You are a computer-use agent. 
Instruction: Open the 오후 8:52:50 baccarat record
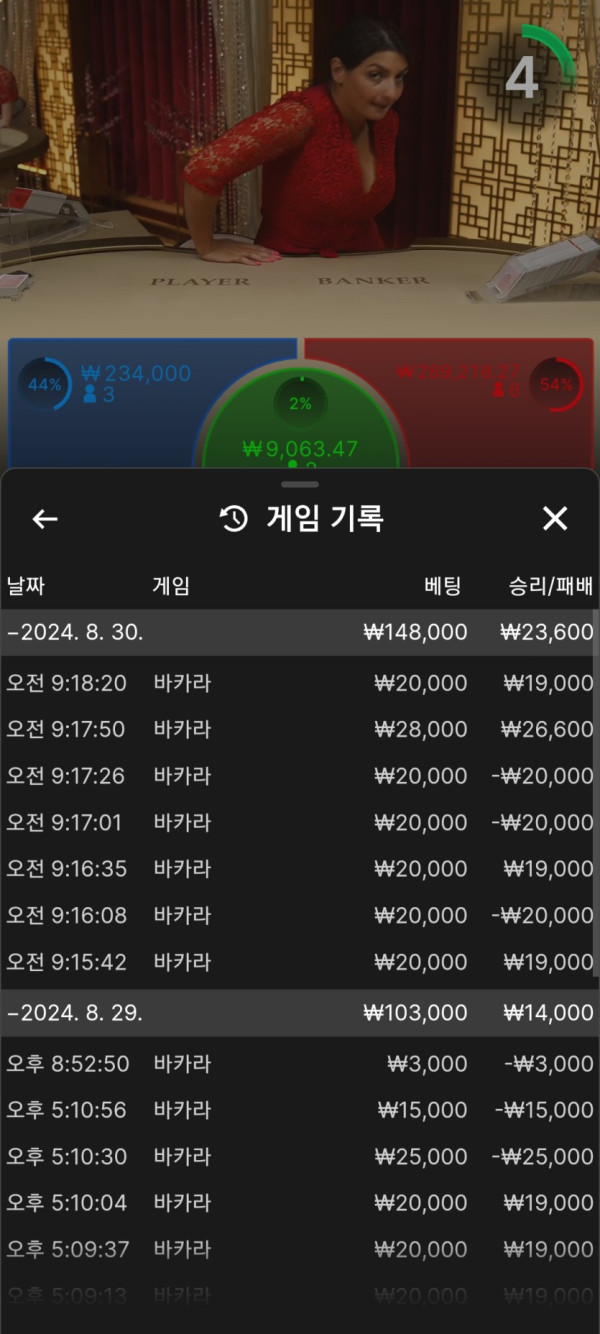(x=298, y=1064)
